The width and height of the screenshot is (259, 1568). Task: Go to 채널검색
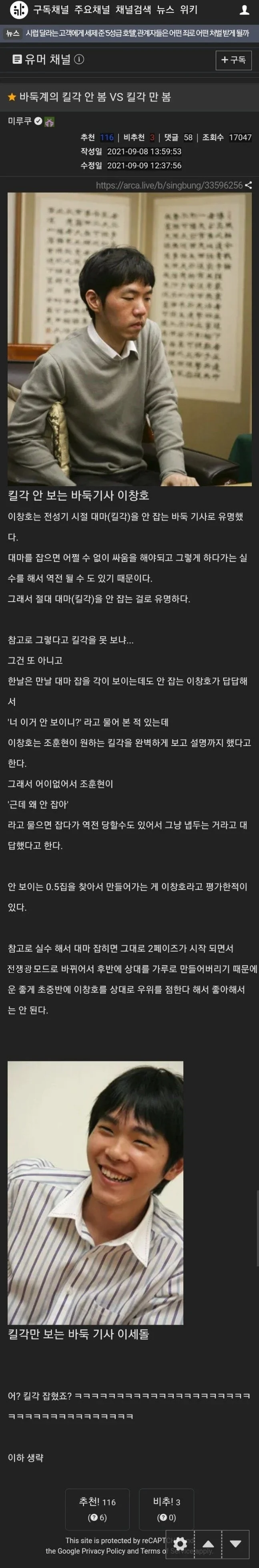(133, 10)
